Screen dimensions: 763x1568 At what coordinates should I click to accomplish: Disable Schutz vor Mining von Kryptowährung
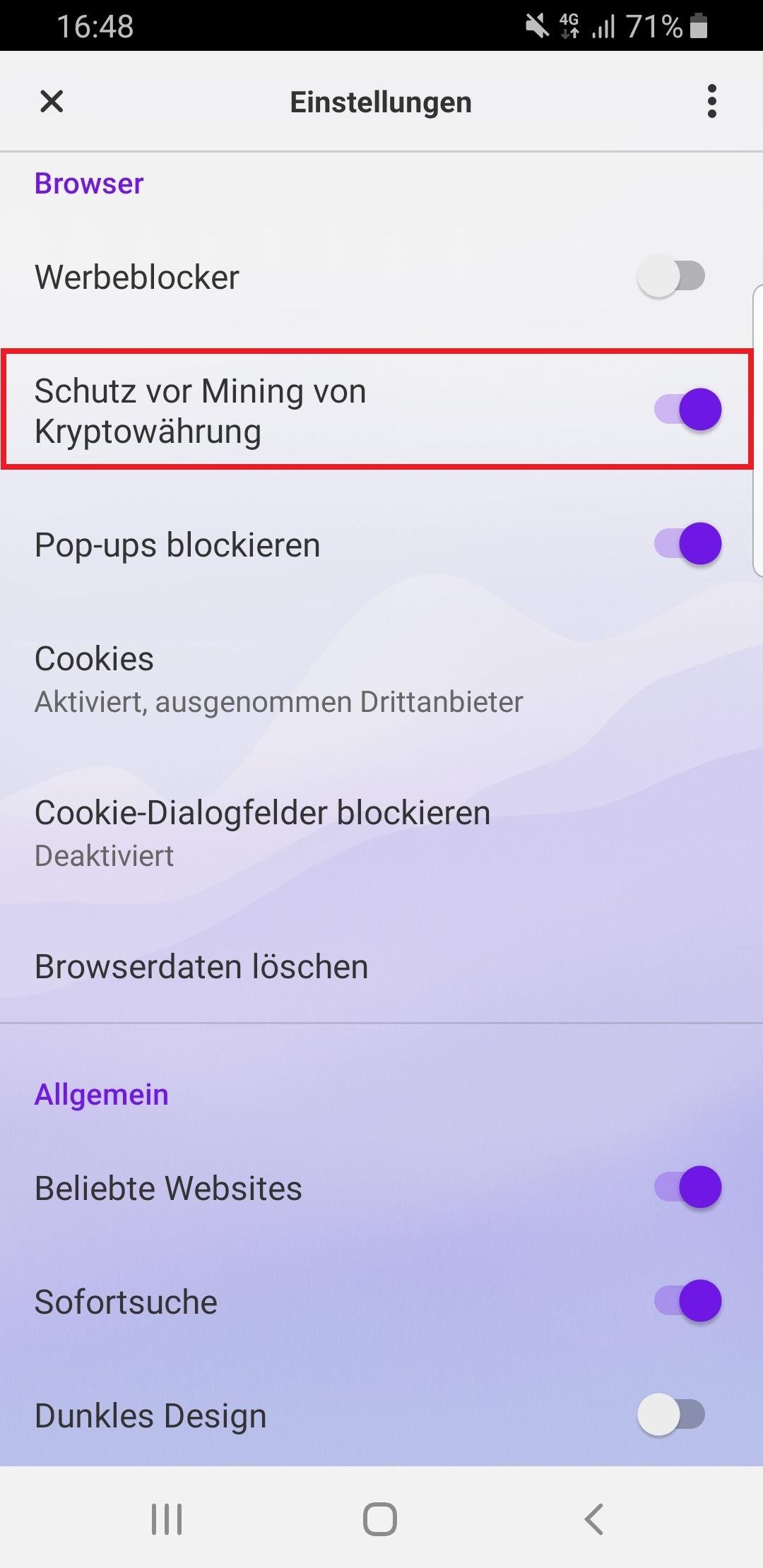687,410
